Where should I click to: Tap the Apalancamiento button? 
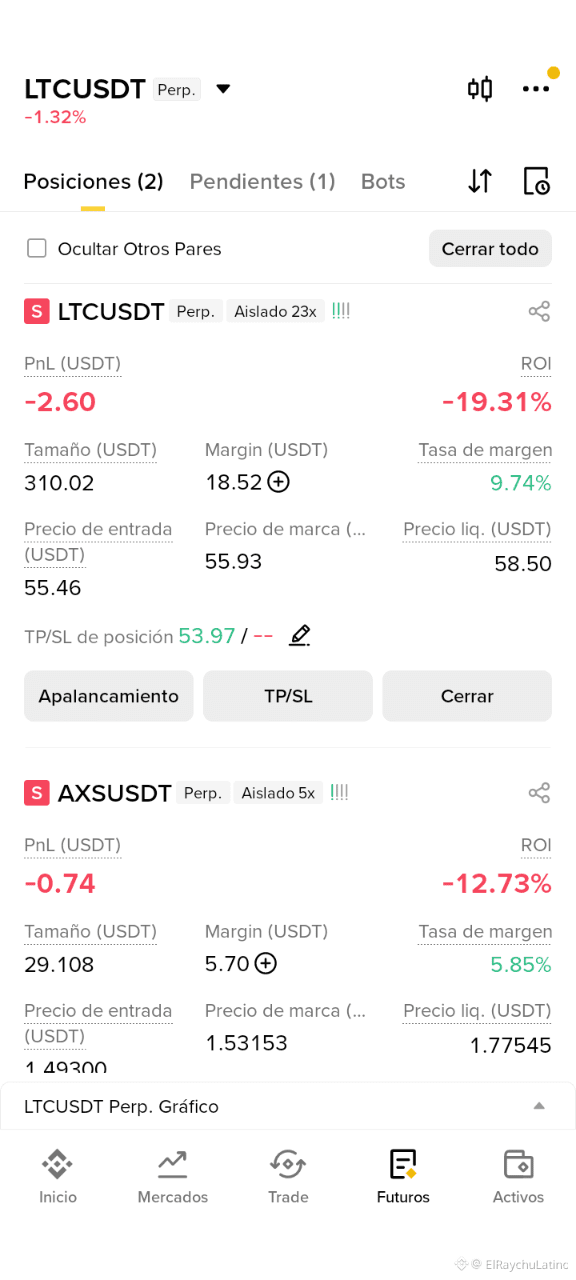tap(109, 696)
